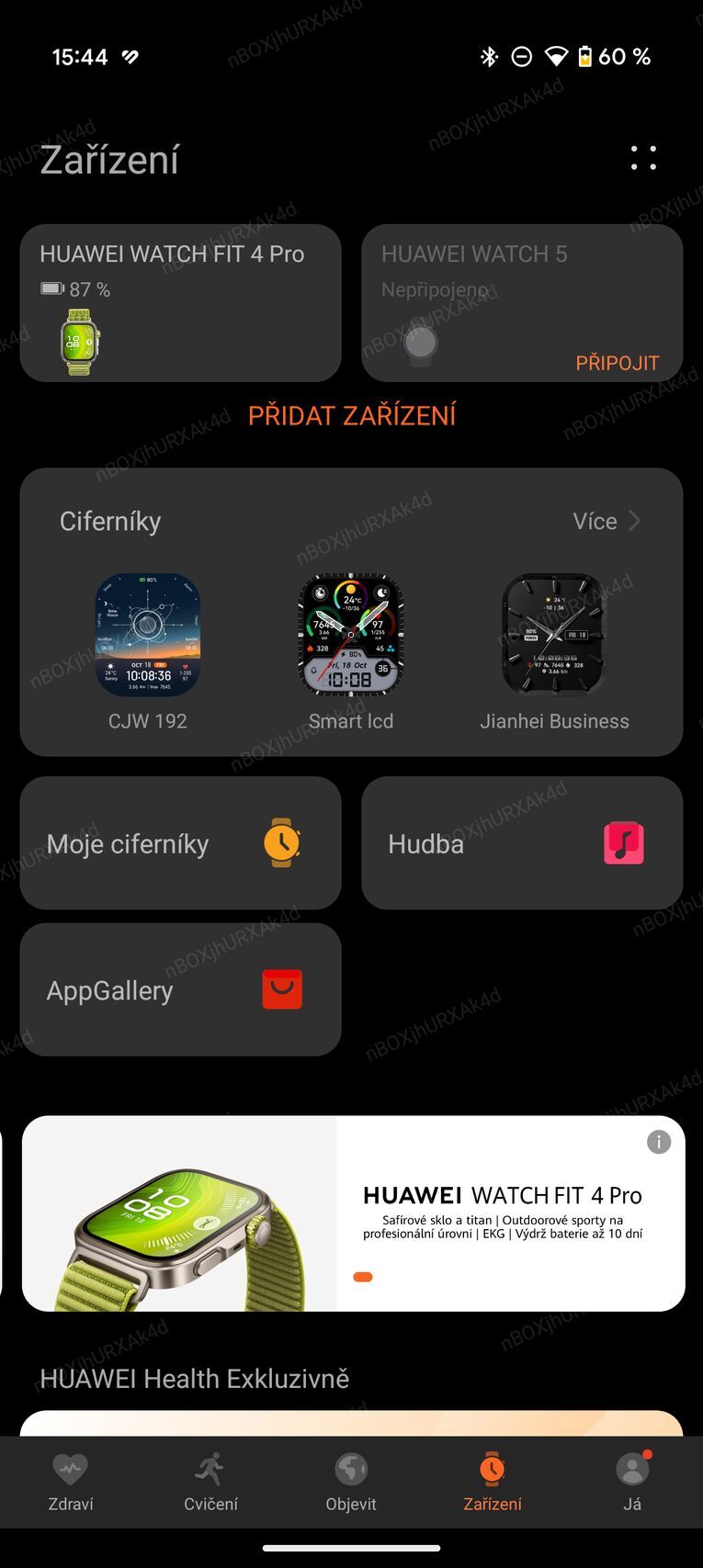Tap PŘIPOJIT to connect HUAWEI WATCH 5

(618, 364)
